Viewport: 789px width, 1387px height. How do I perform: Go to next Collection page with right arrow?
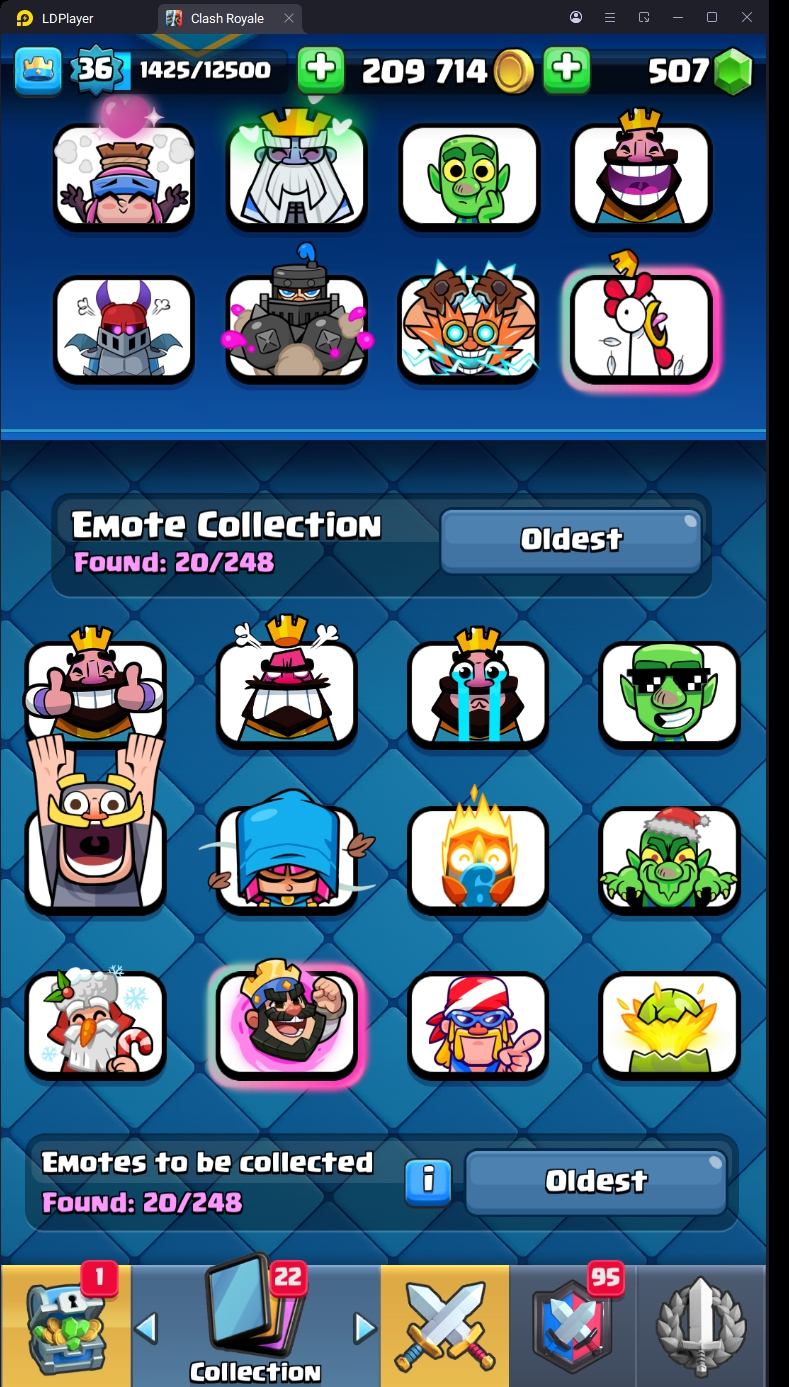point(364,1328)
